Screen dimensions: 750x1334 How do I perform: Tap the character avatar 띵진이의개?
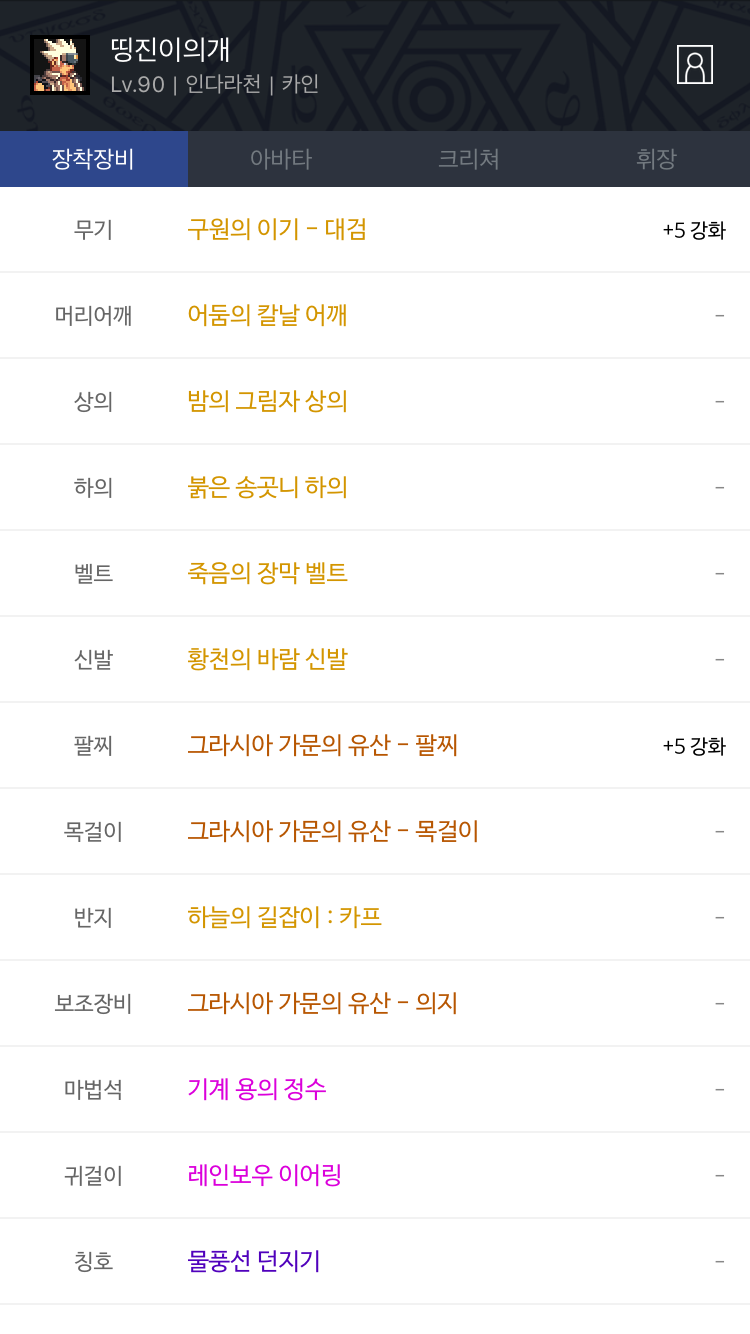coord(60,65)
